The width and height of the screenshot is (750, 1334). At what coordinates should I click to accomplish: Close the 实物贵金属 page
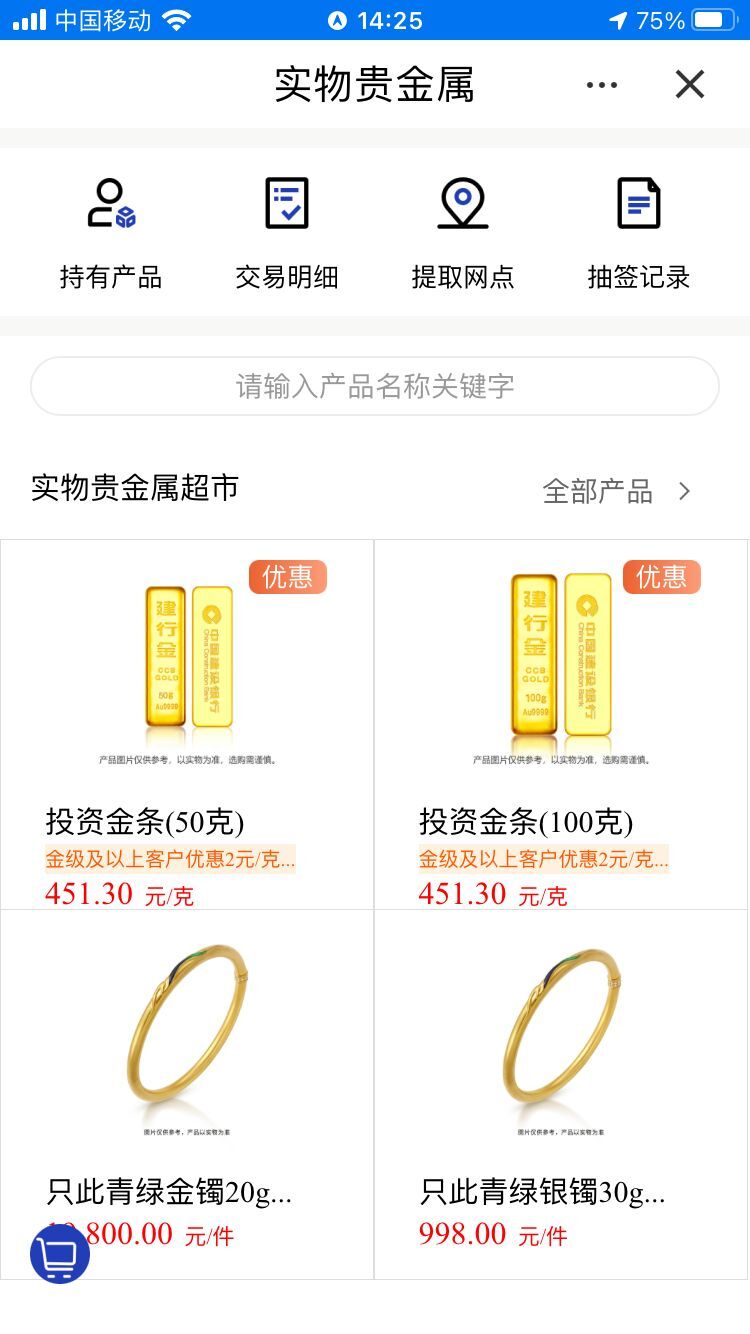(690, 85)
